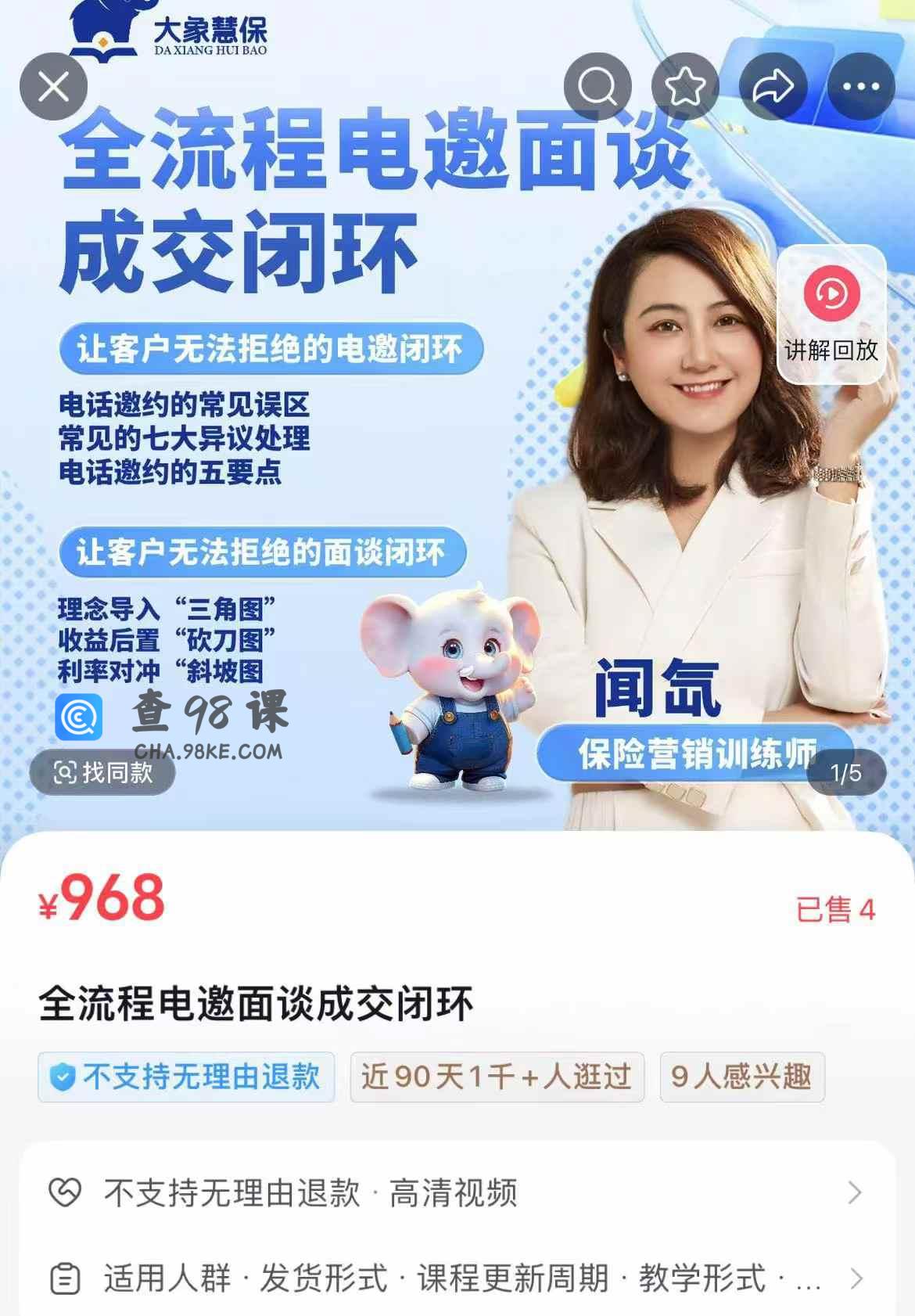The image size is (915, 1316).
Task: Open the search icon
Action: [x=597, y=86]
